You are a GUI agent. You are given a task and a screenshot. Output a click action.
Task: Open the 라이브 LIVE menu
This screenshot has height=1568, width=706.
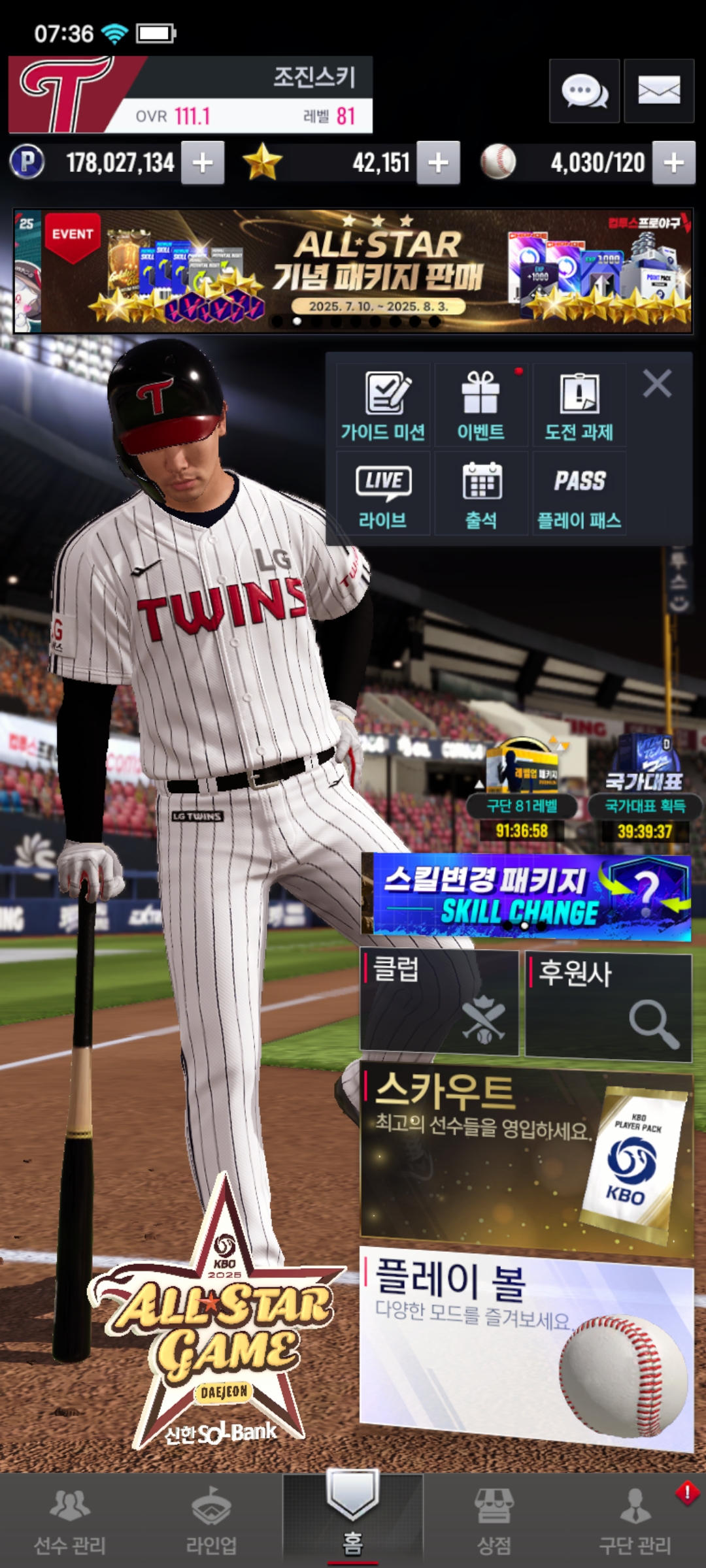click(383, 495)
